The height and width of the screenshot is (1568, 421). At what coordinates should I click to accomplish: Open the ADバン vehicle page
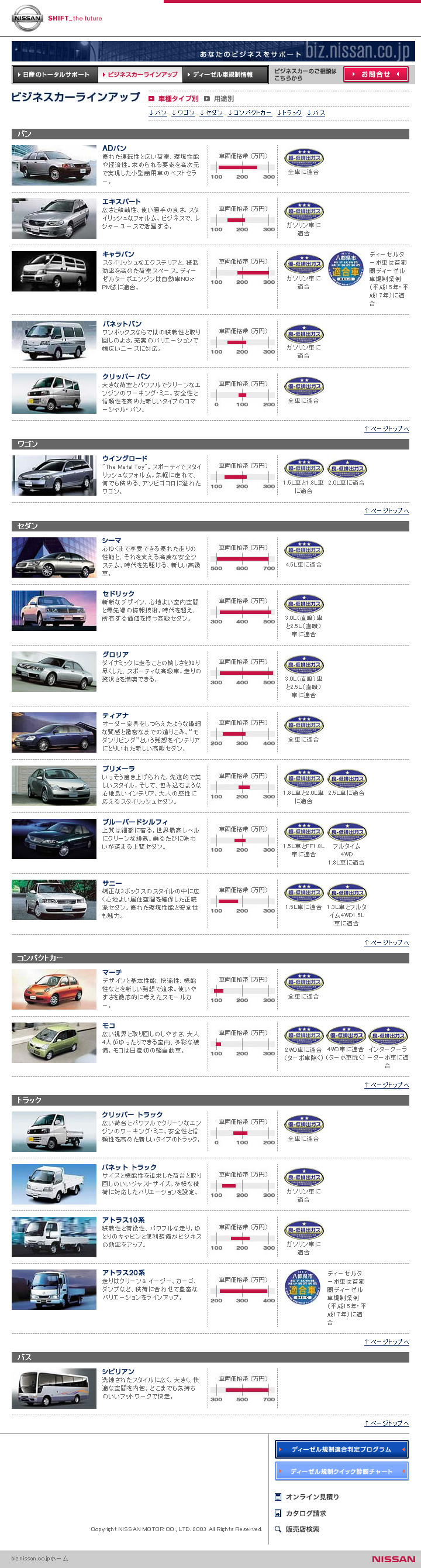115,148
